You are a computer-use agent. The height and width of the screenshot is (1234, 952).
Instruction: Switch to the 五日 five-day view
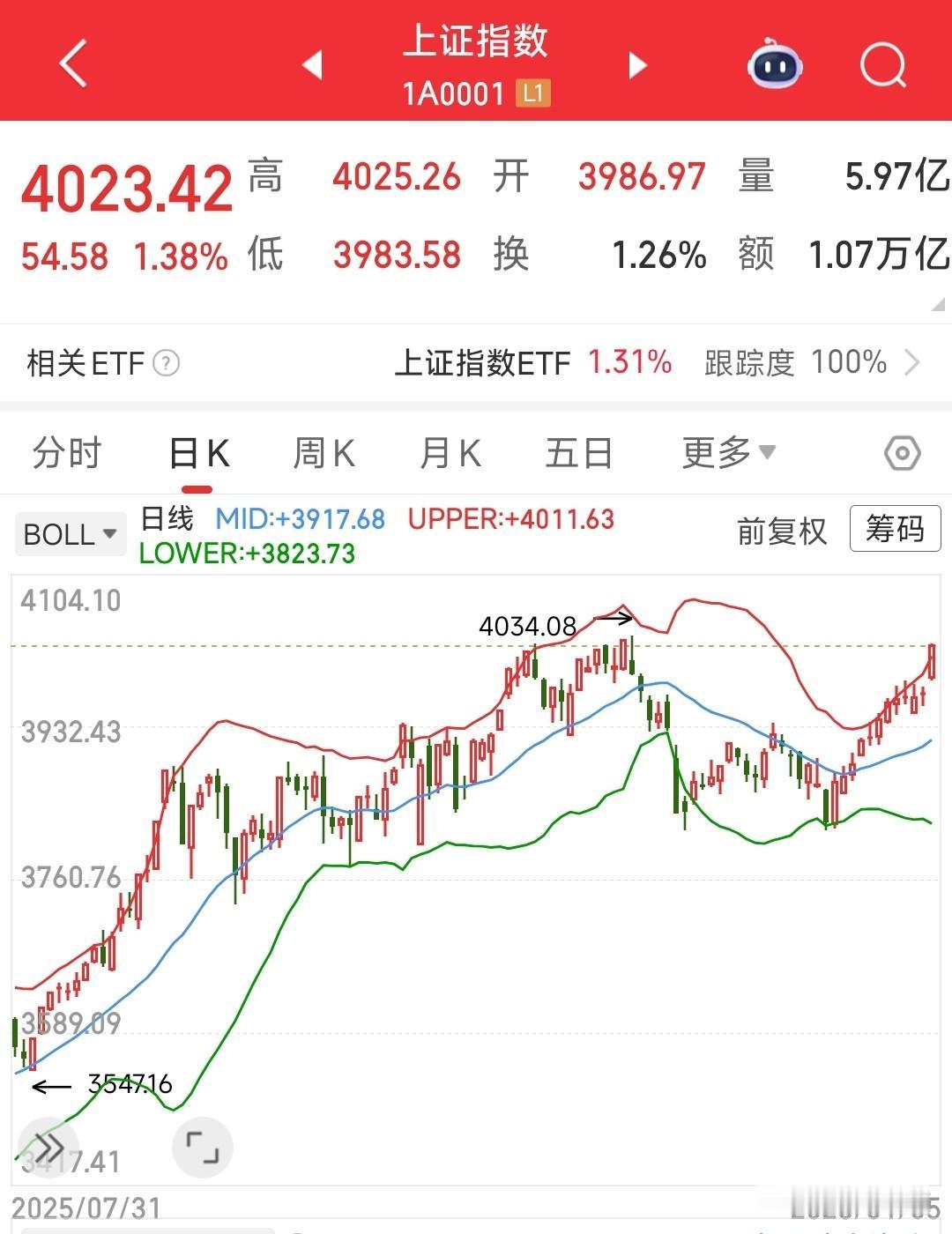tap(578, 452)
